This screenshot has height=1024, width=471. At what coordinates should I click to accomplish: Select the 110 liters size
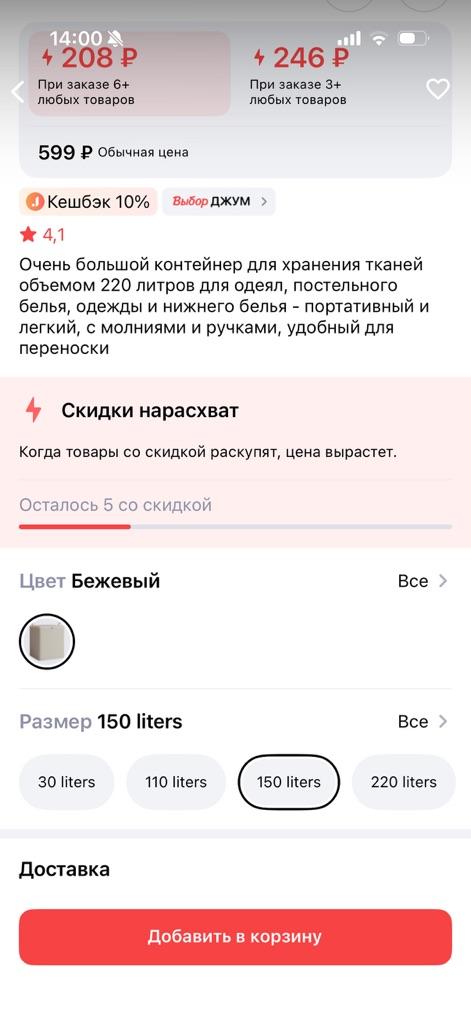pyautogui.click(x=176, y=782)
